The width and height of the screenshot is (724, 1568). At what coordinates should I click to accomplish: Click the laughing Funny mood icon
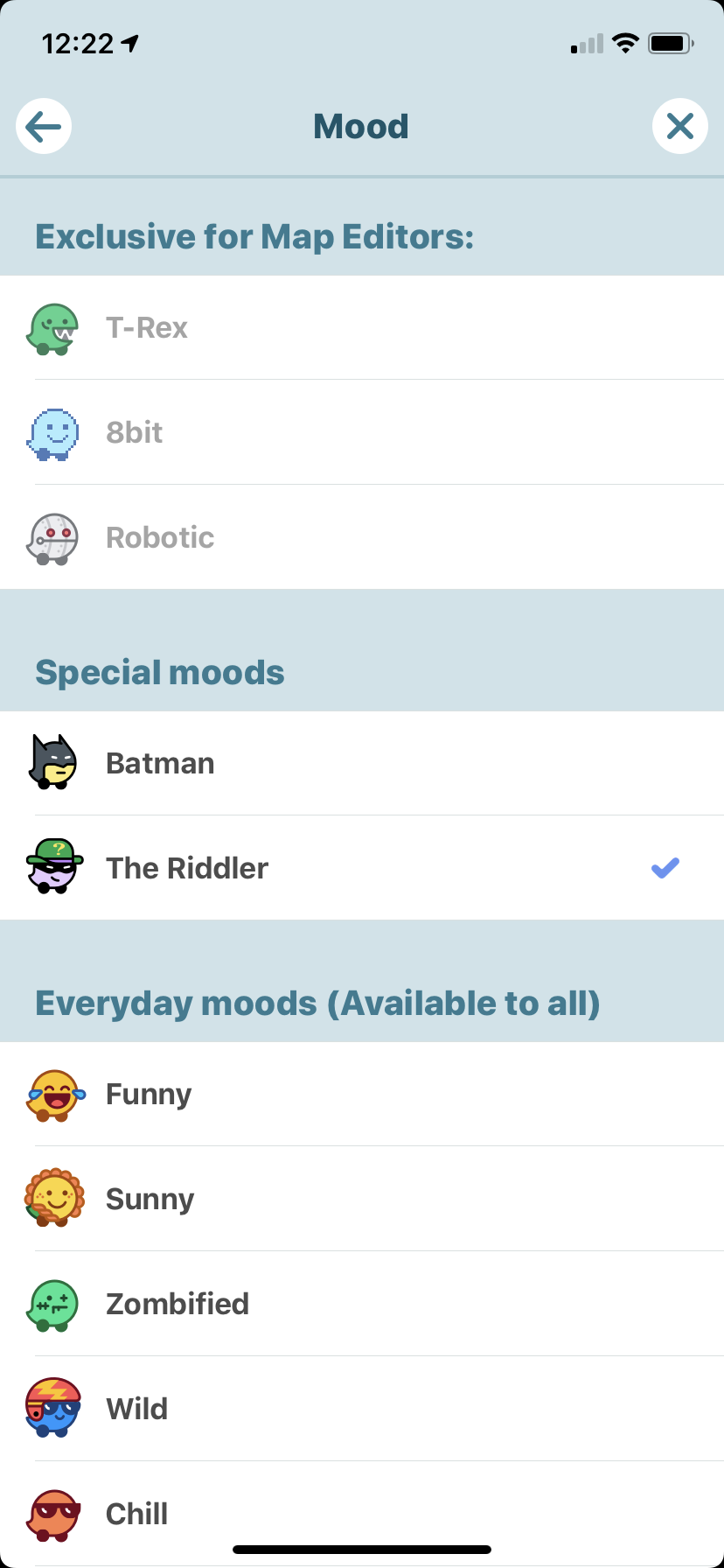click(x=52, y=1093)
